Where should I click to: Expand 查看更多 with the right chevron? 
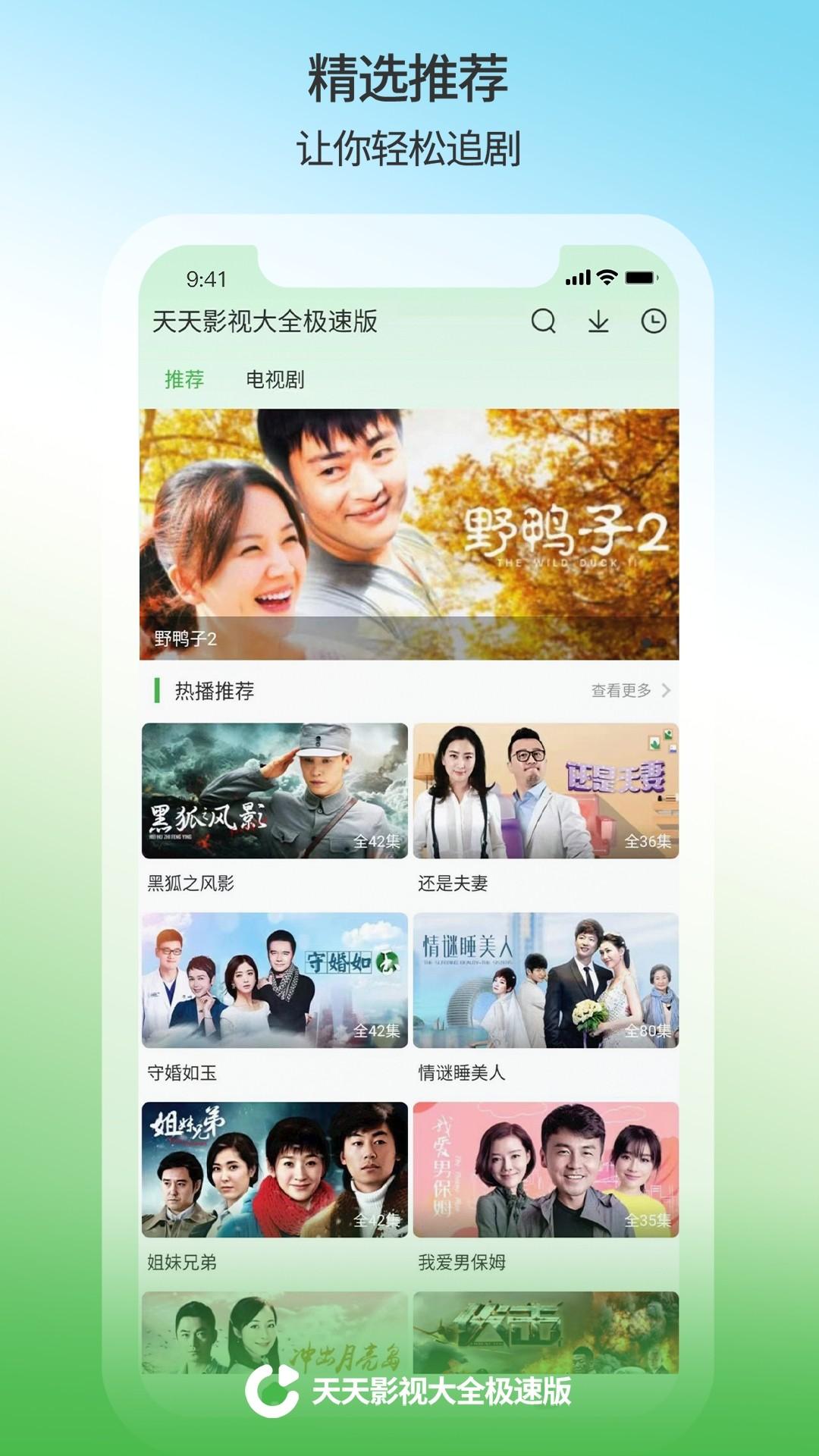pyautogui.click(x=667, y=689)
